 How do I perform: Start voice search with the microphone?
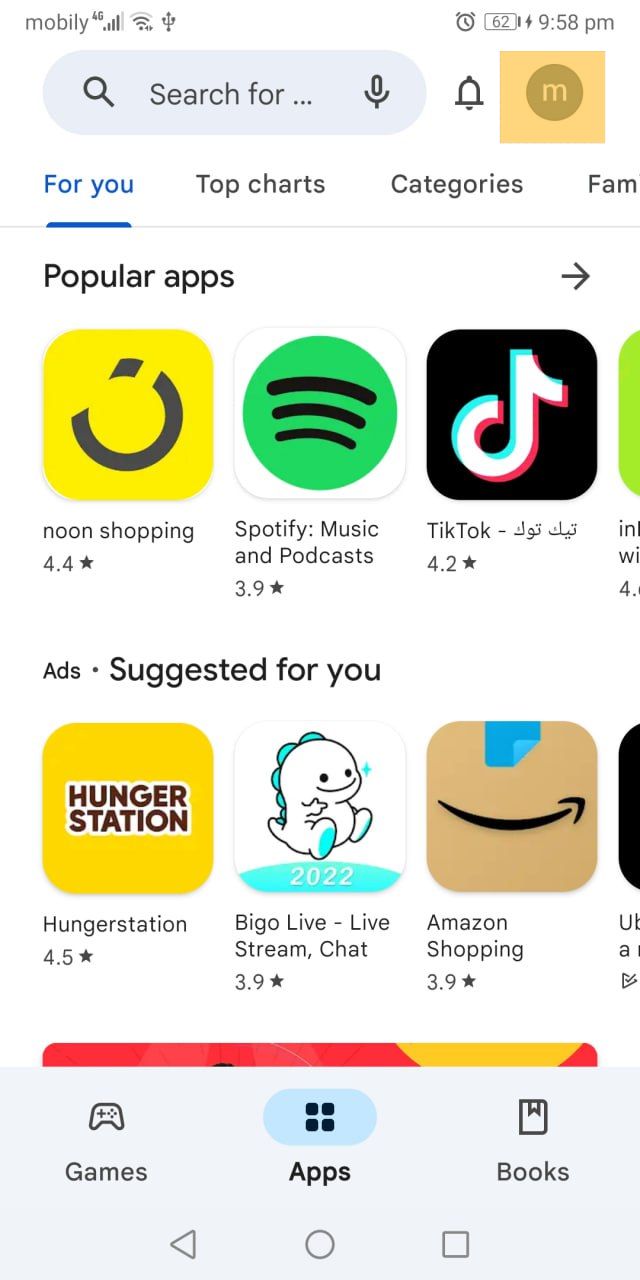click(376, 93)
